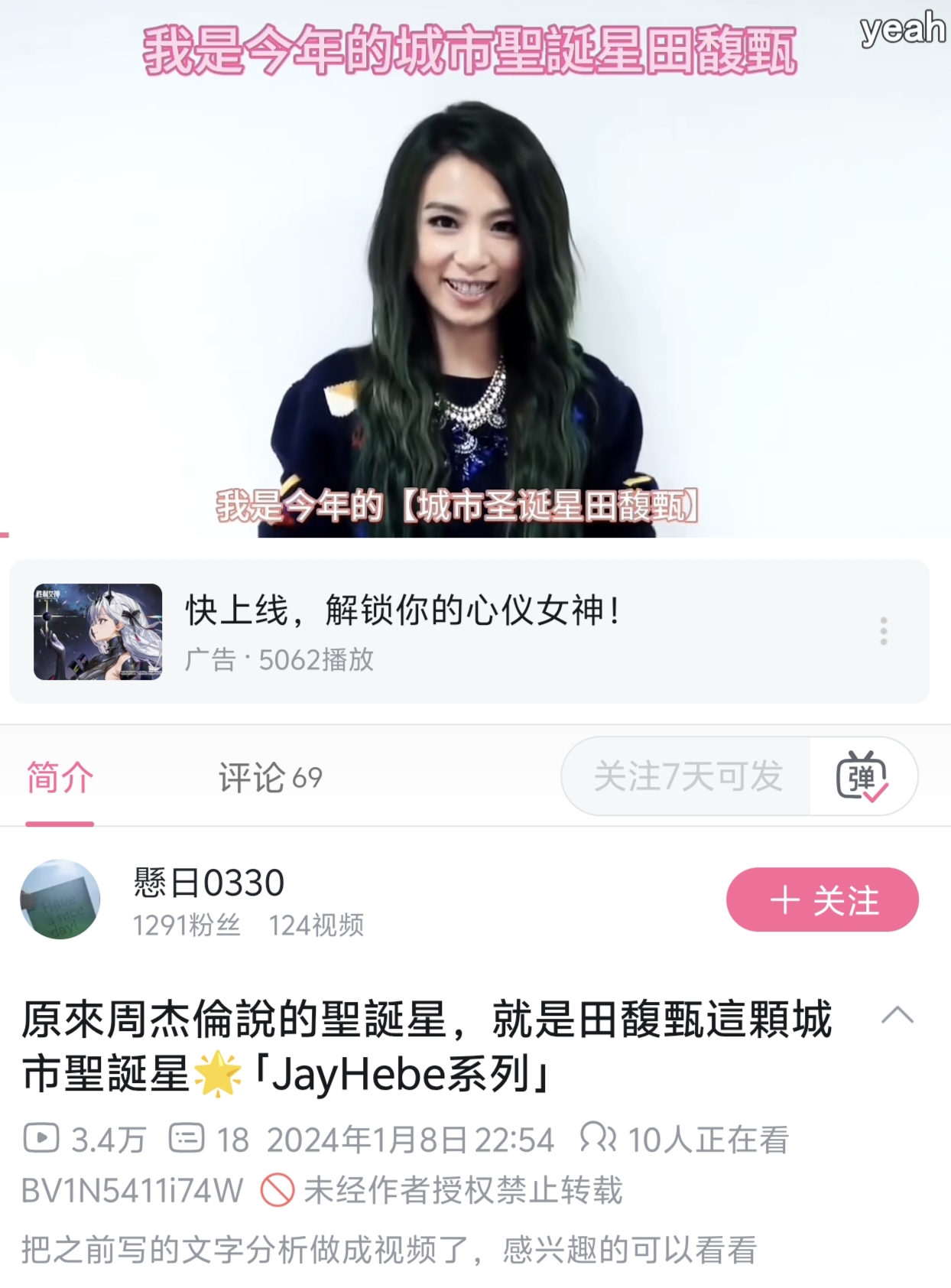Open the ad's three-dot menu
This screenshot has width=951, height=1288.
point(884,631)
